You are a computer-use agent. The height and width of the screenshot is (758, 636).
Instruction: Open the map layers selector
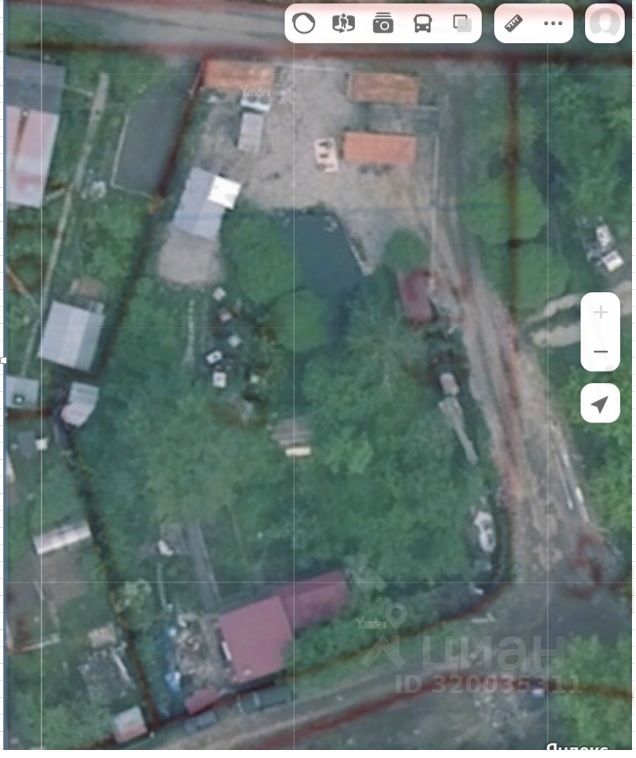[462, 23]
